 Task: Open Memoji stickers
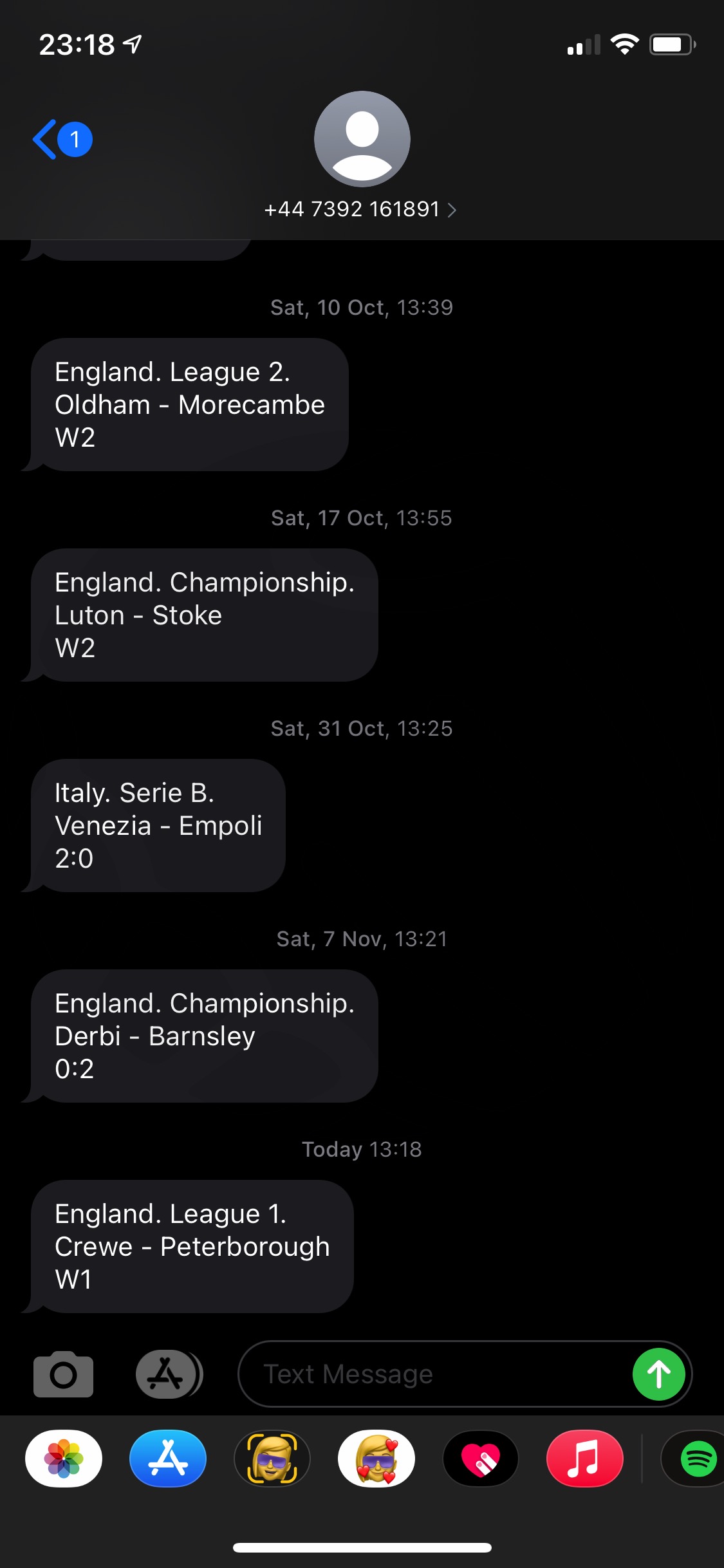pyautogui.click(x=376, y=1459)
